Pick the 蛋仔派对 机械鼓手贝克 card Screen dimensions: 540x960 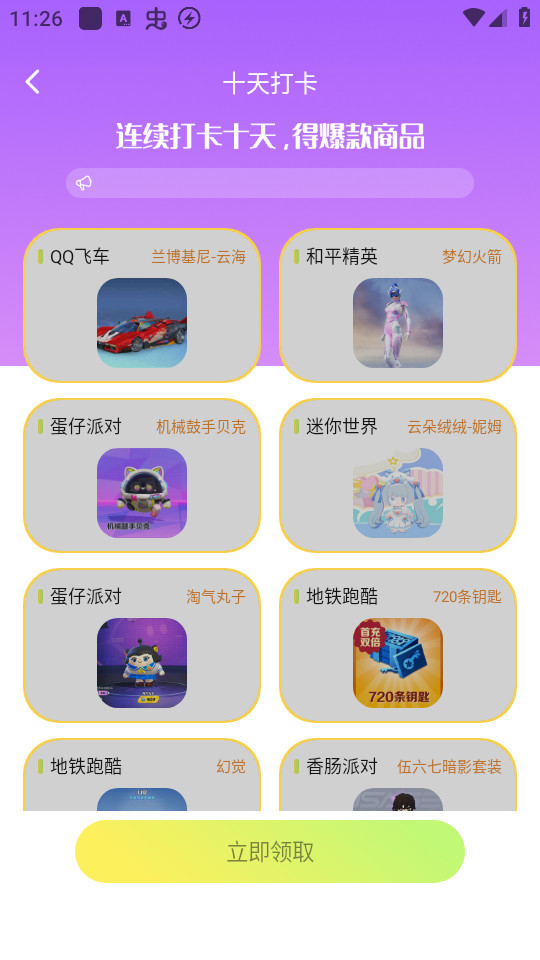[x=142, y=476]
